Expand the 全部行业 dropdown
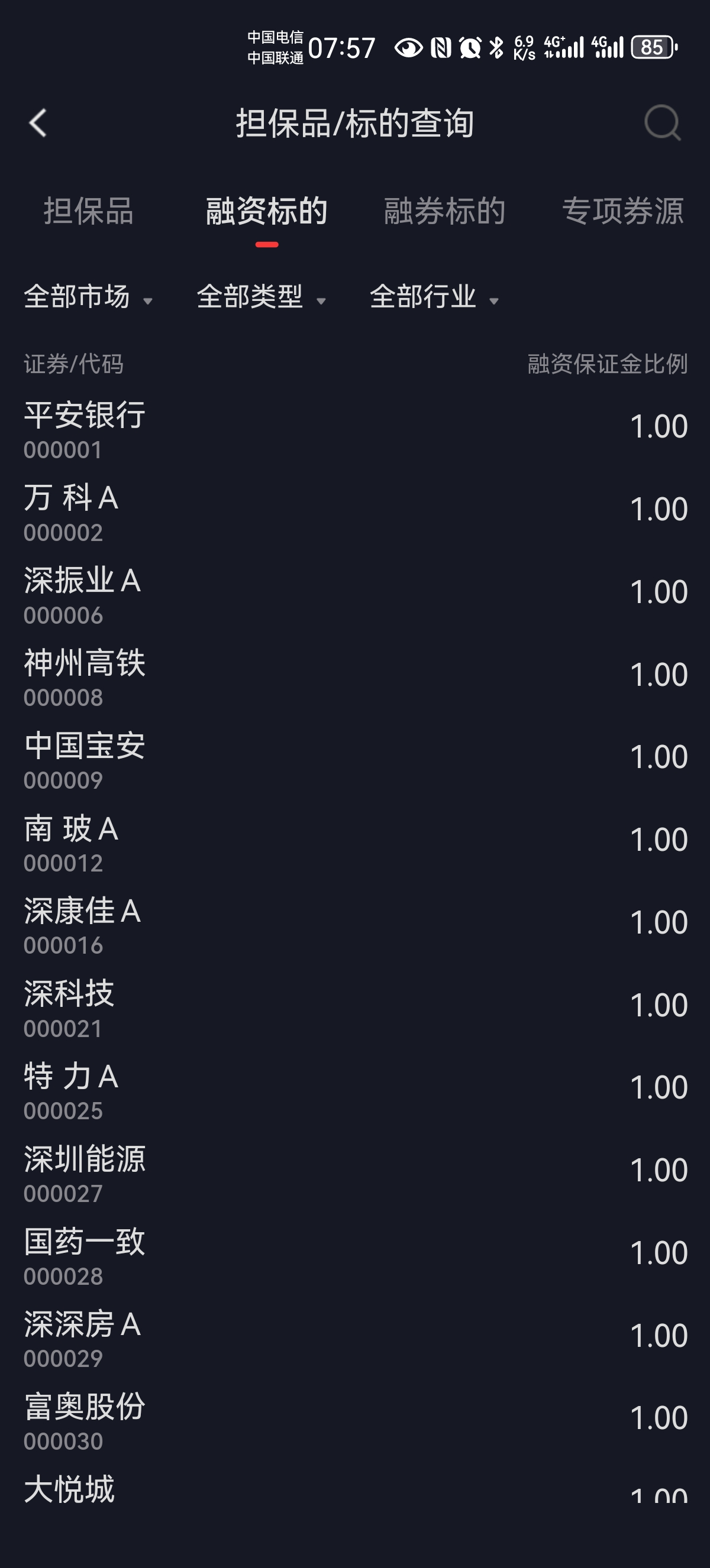Image resolution: width=710 pixels, height=1568 pixels. [x=434, y=297]
